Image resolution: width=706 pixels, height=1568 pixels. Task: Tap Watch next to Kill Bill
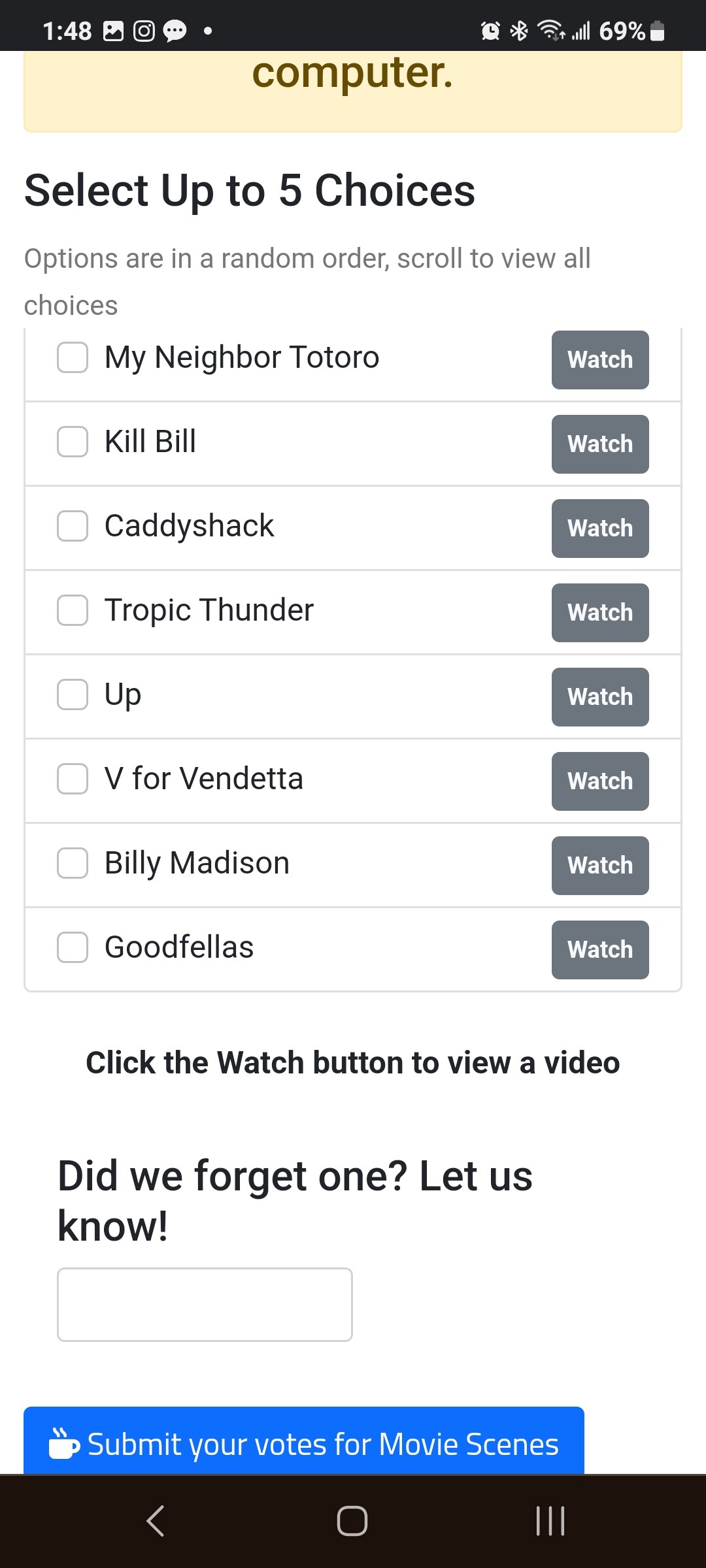[x=600, y=444]
